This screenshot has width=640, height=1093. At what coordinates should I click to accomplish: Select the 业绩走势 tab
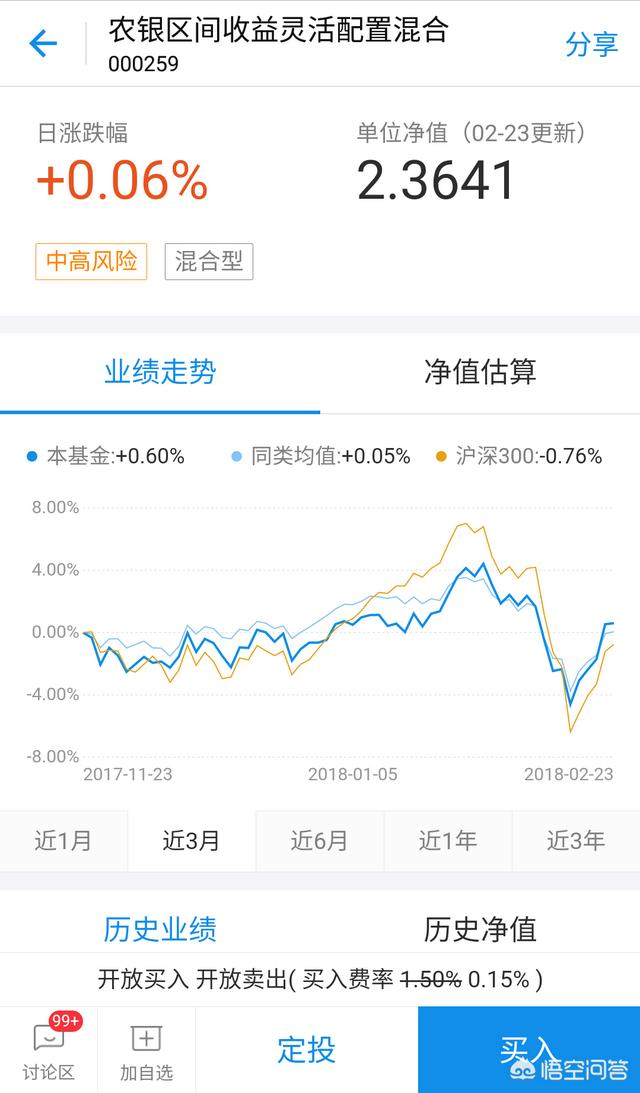pyautogui.click(x=160, y=372)
